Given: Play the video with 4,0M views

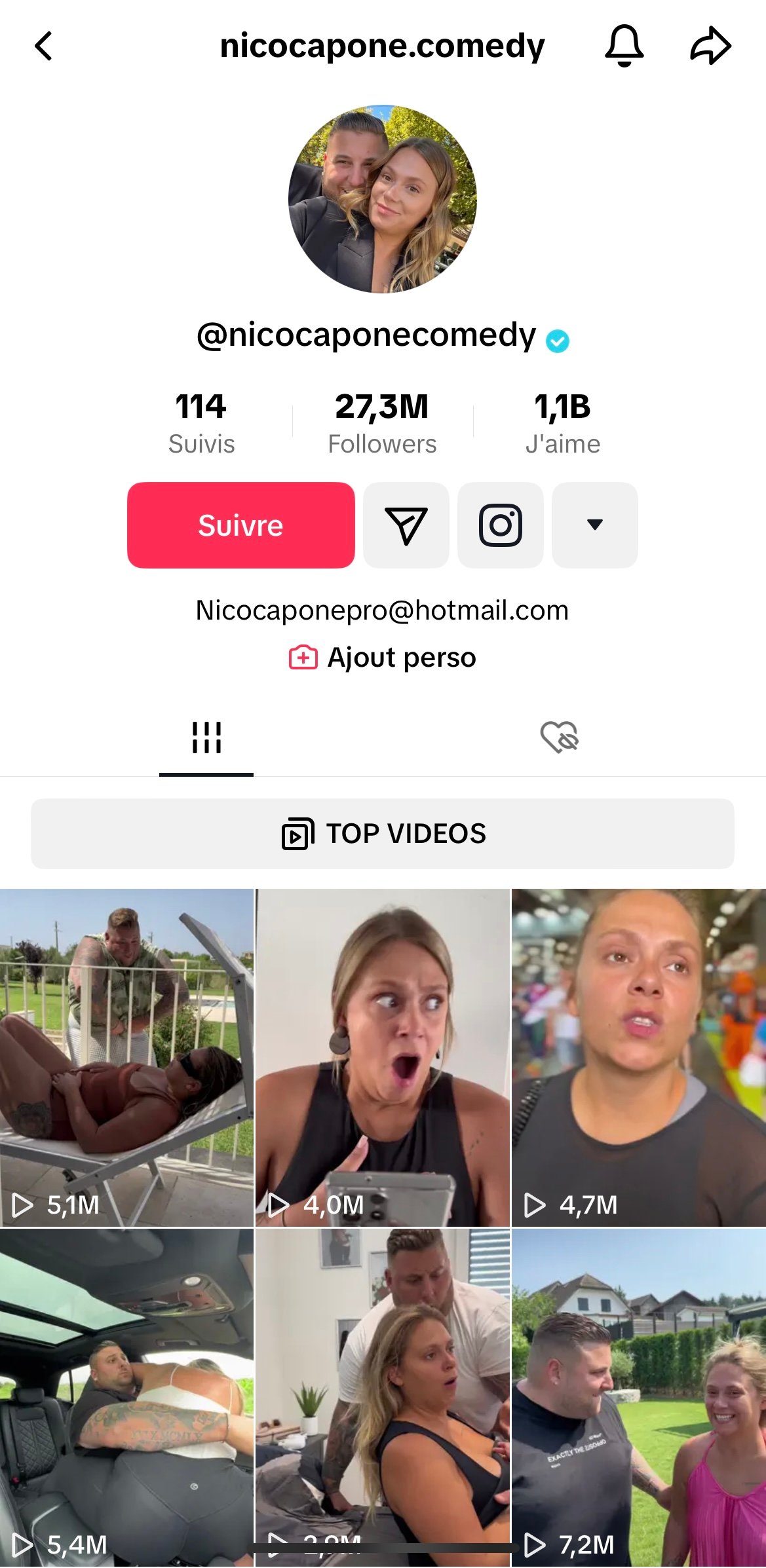Looking at the screenshot, I should pyautogui.click(x=383, y=1057).
